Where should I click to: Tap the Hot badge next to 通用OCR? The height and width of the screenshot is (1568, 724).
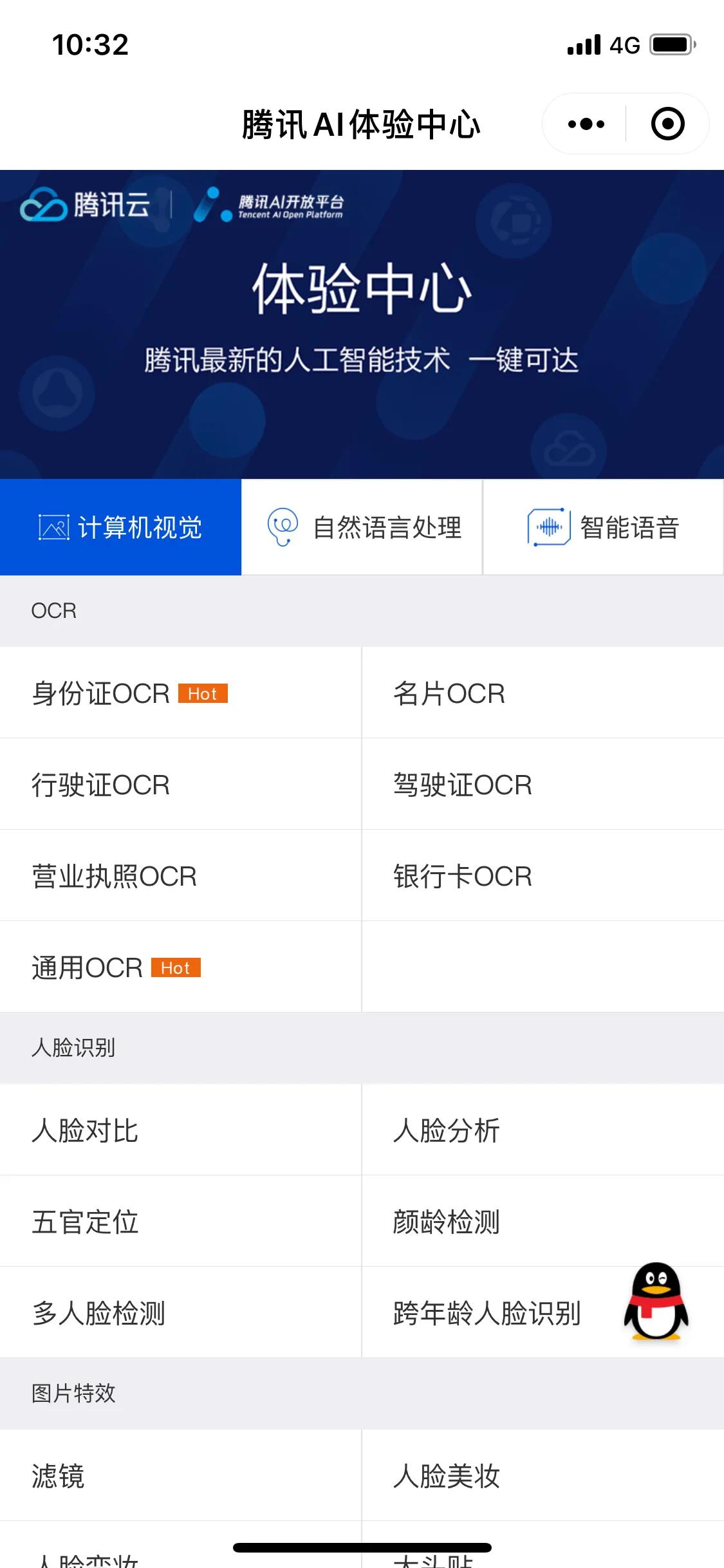coord(176,967)
